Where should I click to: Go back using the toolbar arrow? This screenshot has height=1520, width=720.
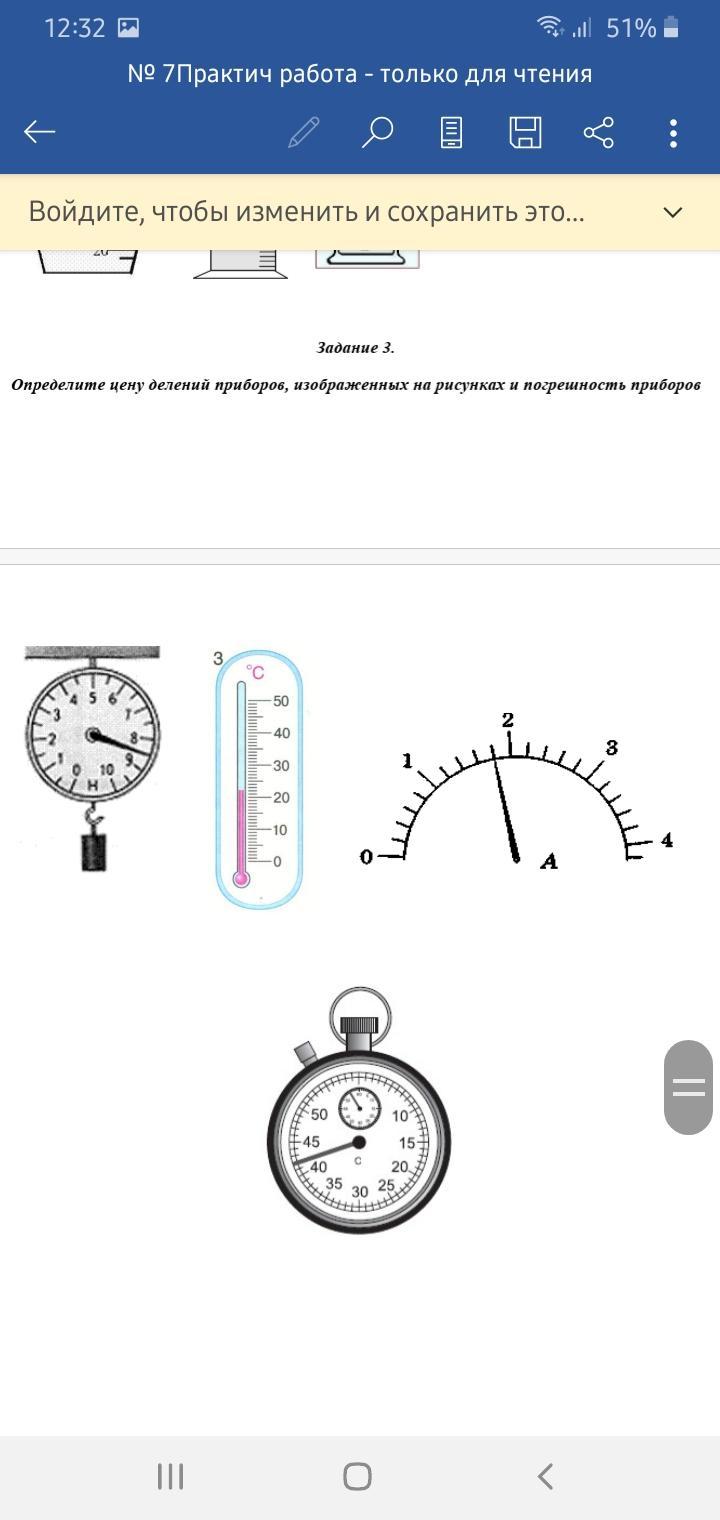point(40,132)
